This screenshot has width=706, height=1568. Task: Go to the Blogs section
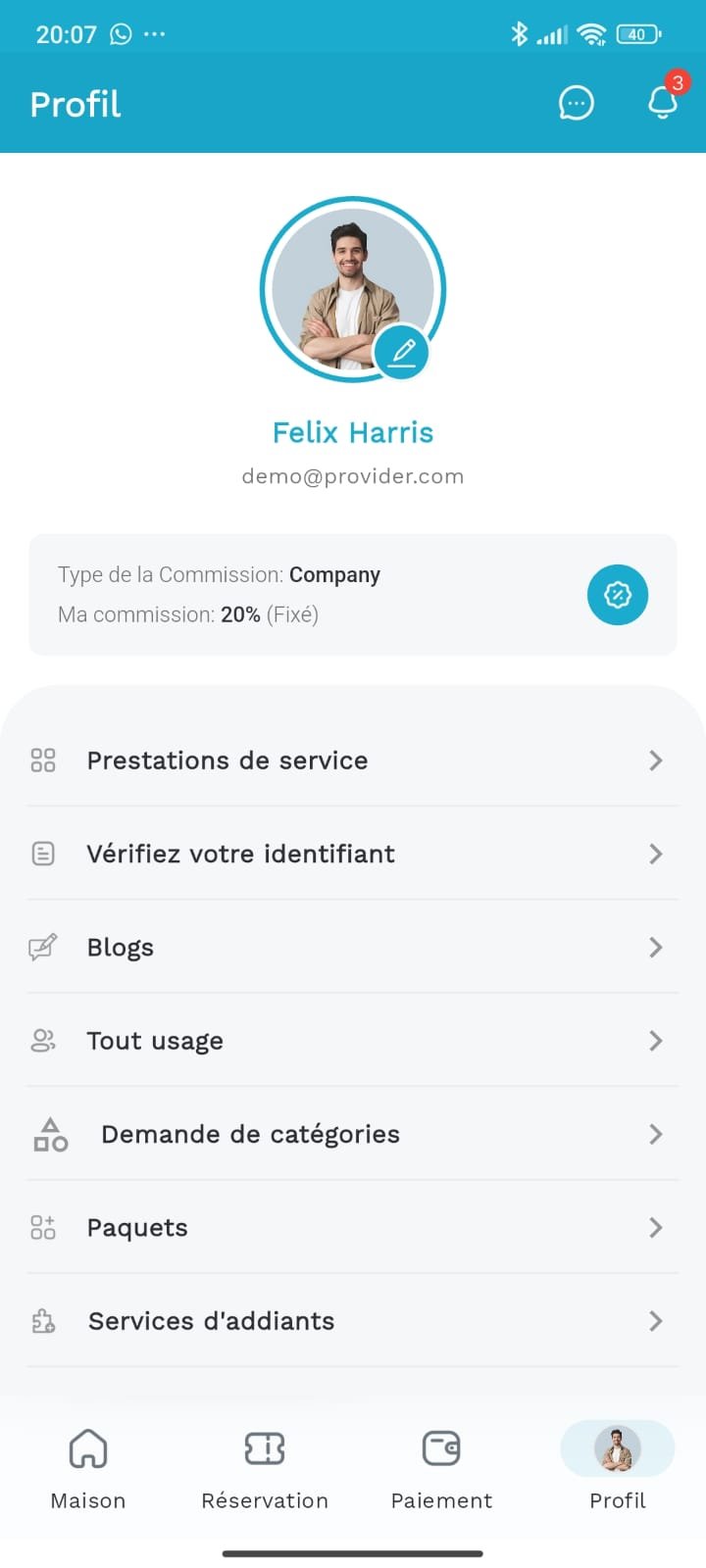(352, 948)
